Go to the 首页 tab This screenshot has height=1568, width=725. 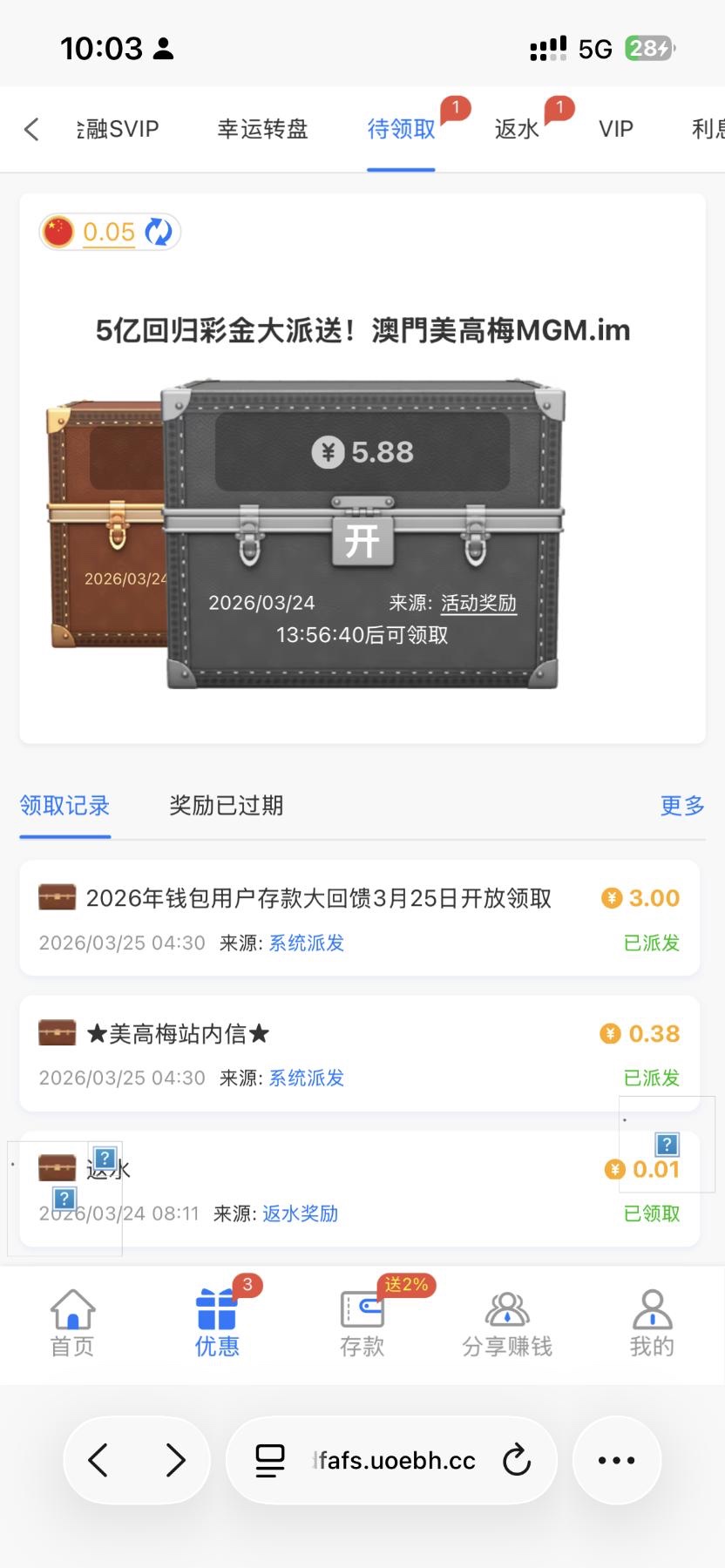[x=72, y=1322]
